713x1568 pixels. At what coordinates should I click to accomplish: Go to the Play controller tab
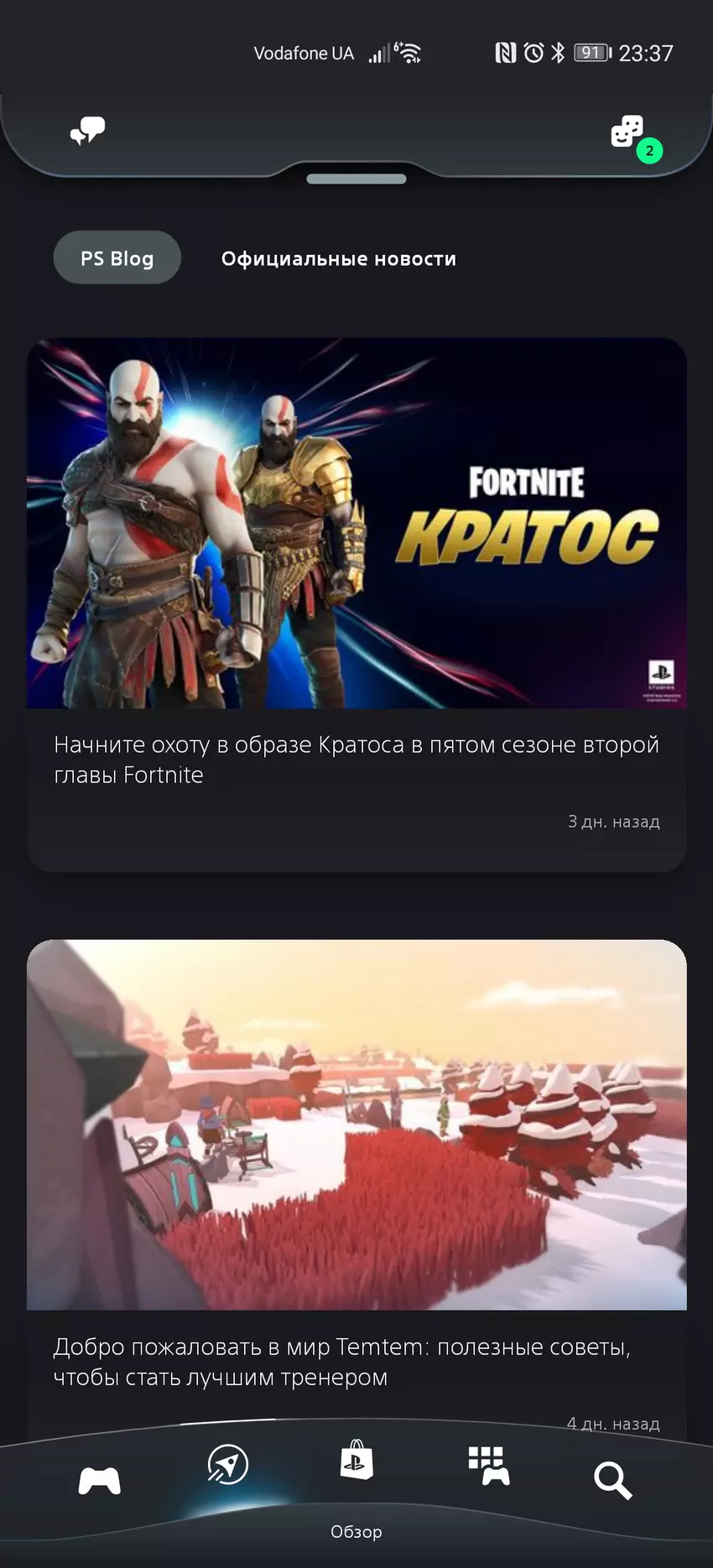(x=99, y=1481)
